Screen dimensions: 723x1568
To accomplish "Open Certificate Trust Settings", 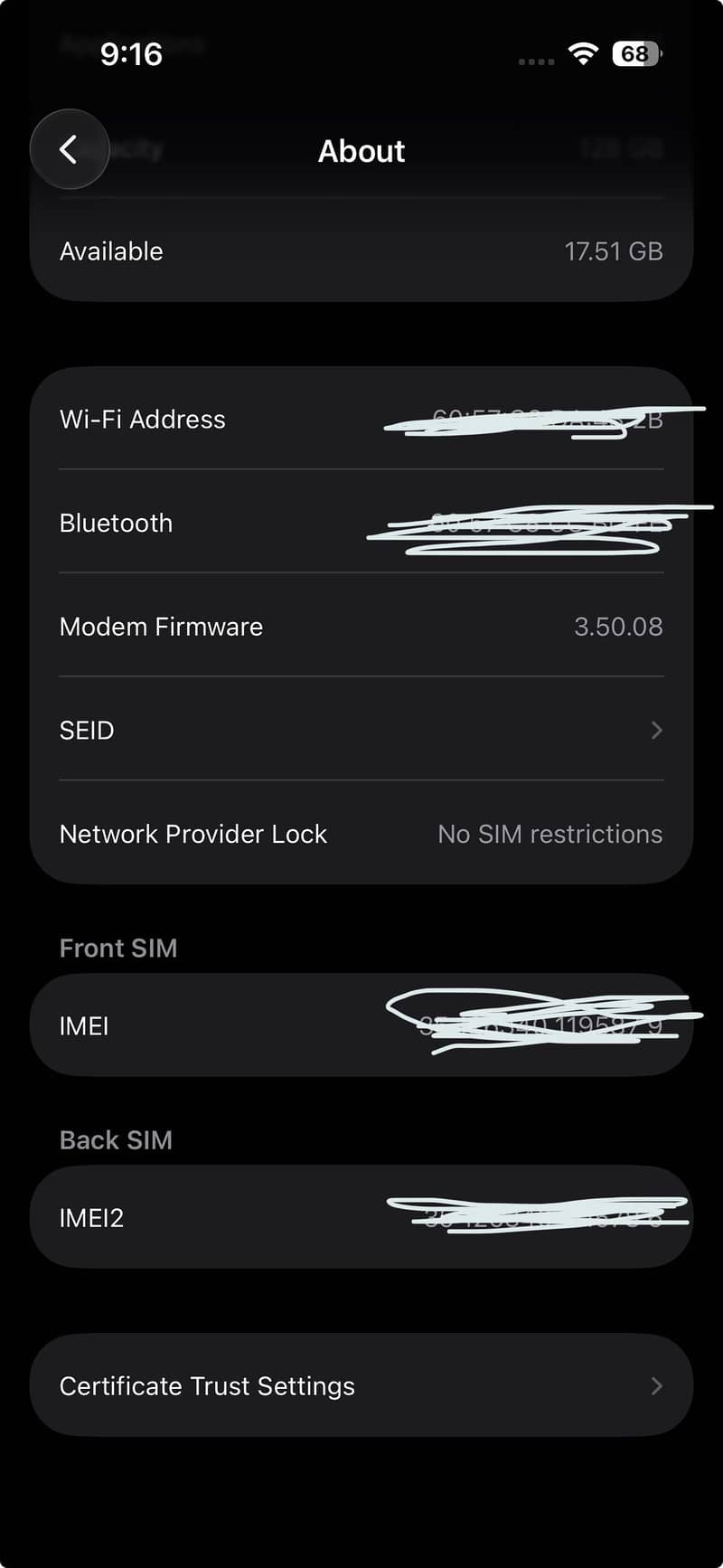I will click(x=361, y=1385).
